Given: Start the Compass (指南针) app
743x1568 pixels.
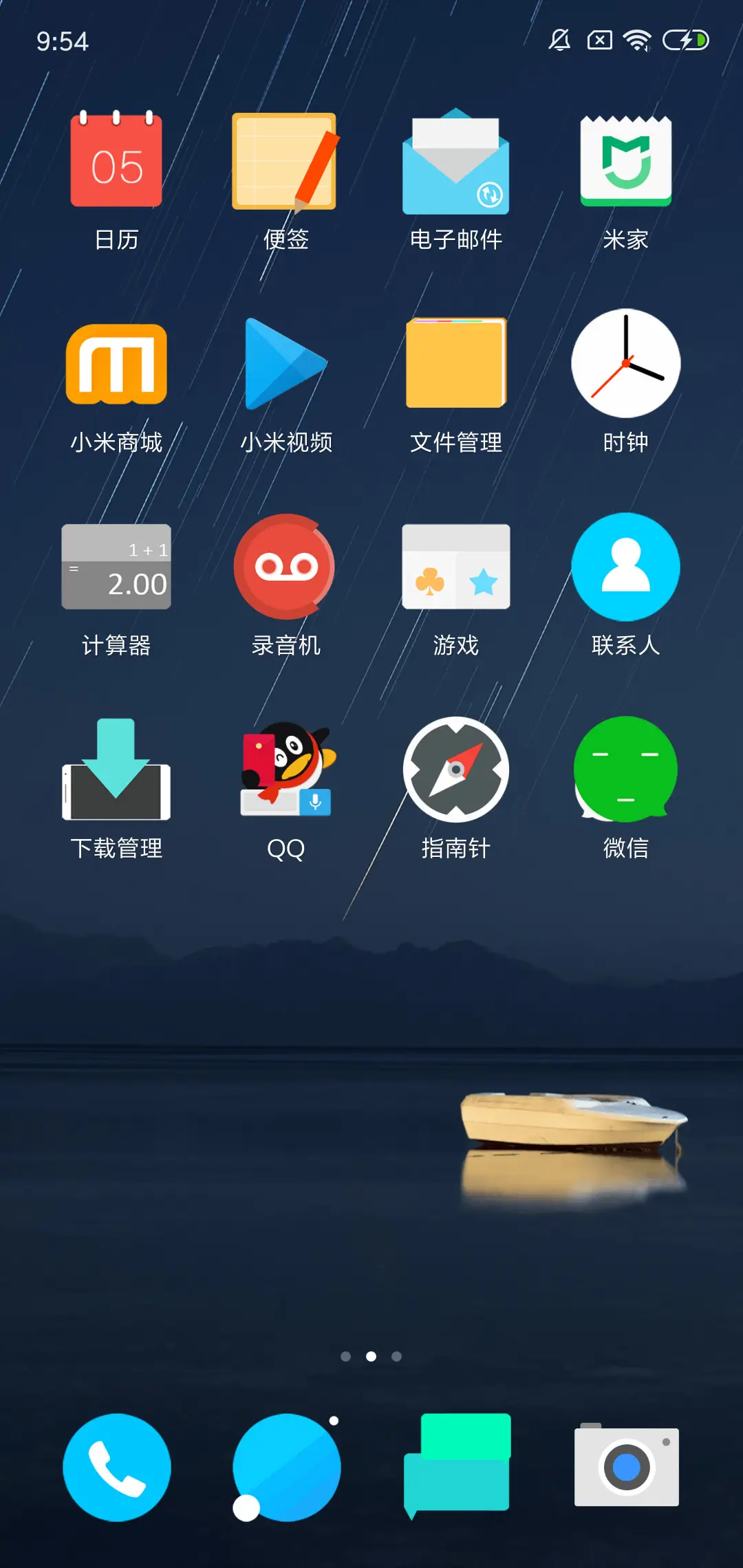Looking at the screenshot, I should [x=455, y=770].
